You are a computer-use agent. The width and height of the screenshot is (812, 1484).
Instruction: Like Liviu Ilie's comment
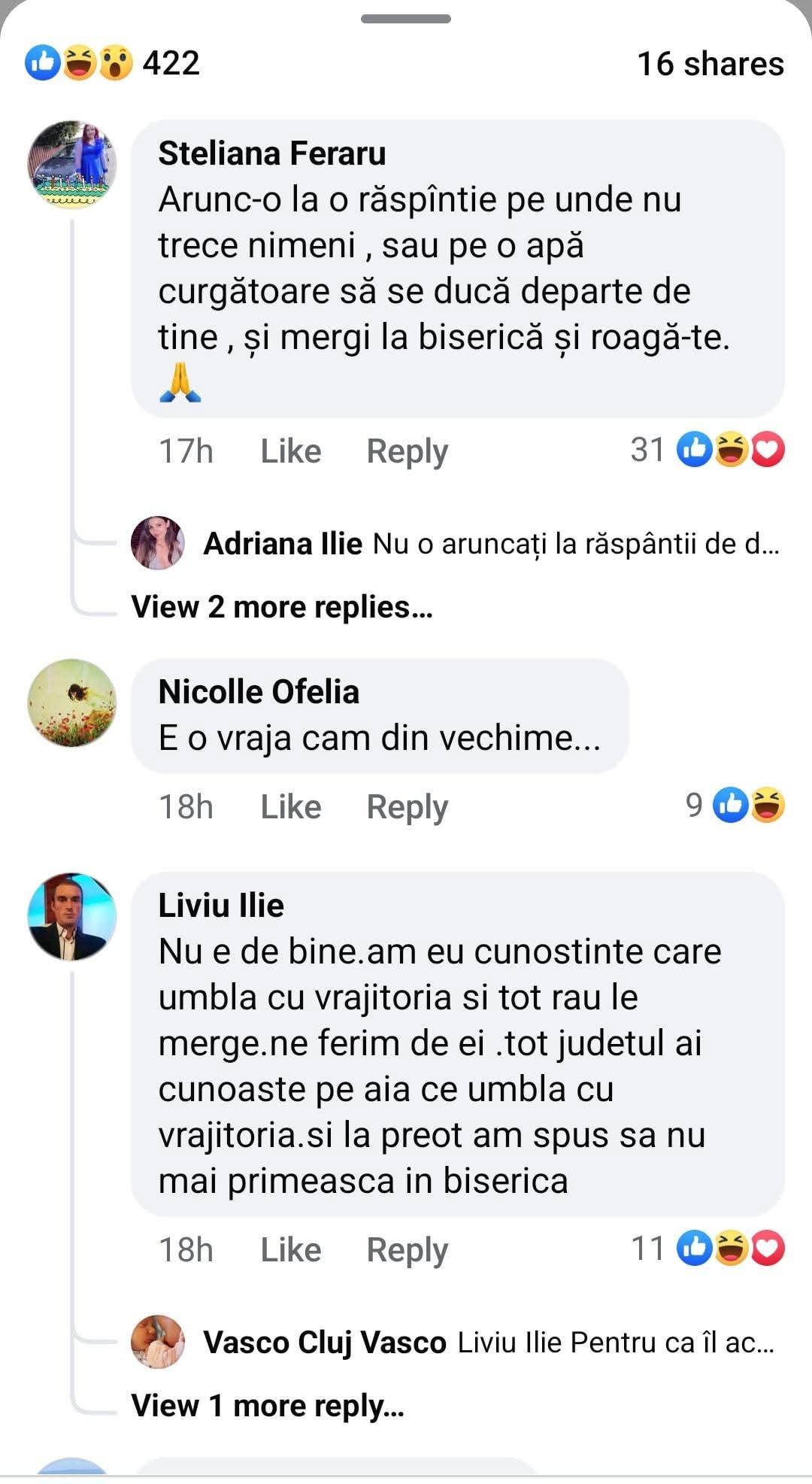coord(290,1249)
